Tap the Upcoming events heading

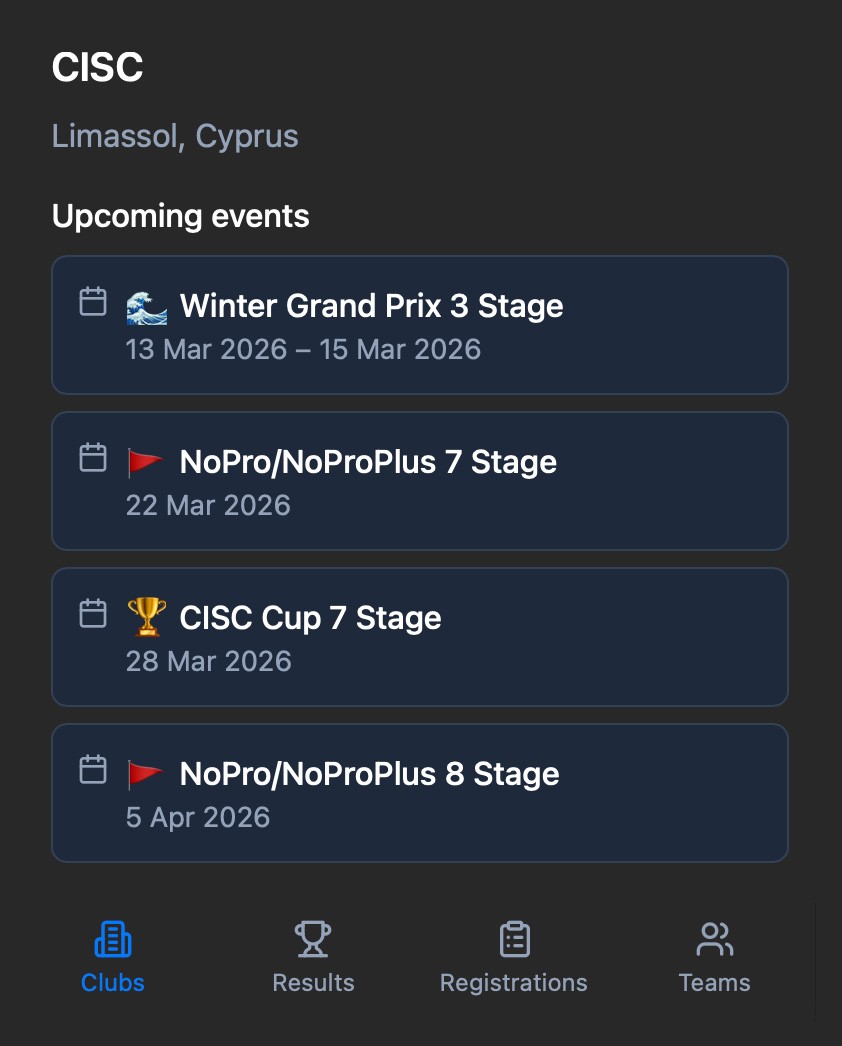click(180, 215)
